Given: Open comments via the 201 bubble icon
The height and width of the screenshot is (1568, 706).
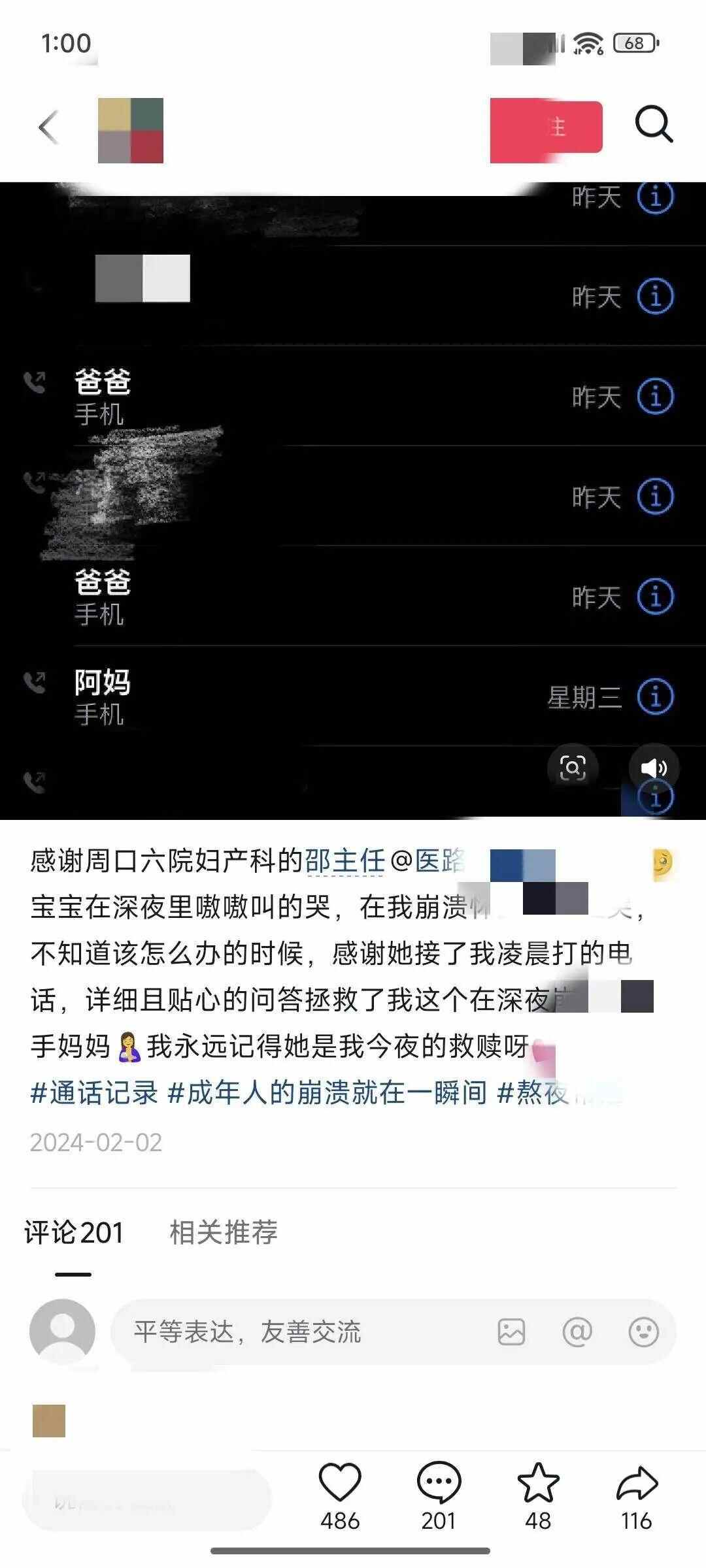Looking at the screenshot, I should (439, 1483).
